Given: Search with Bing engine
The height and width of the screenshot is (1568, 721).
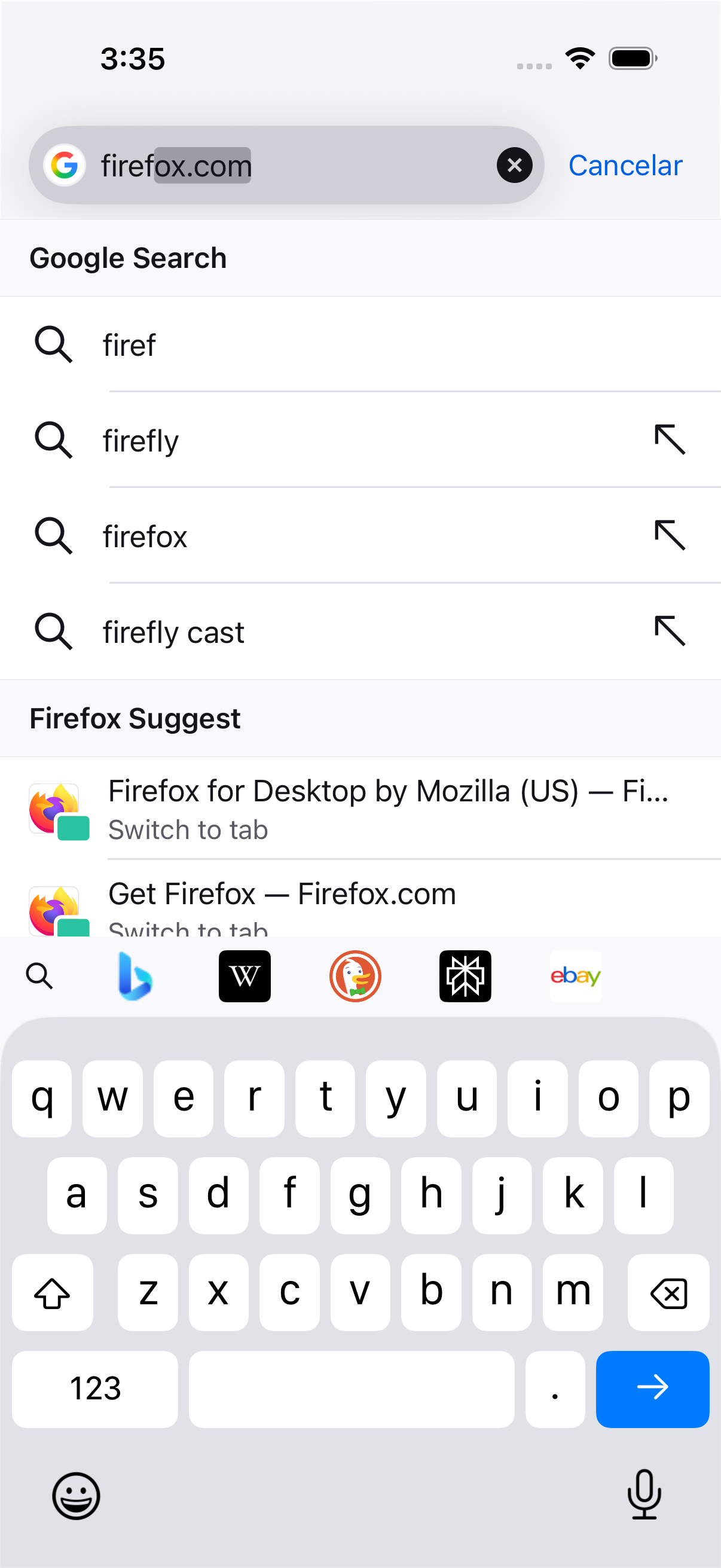Looking at the screenshot, I should (x=135, y=976).
